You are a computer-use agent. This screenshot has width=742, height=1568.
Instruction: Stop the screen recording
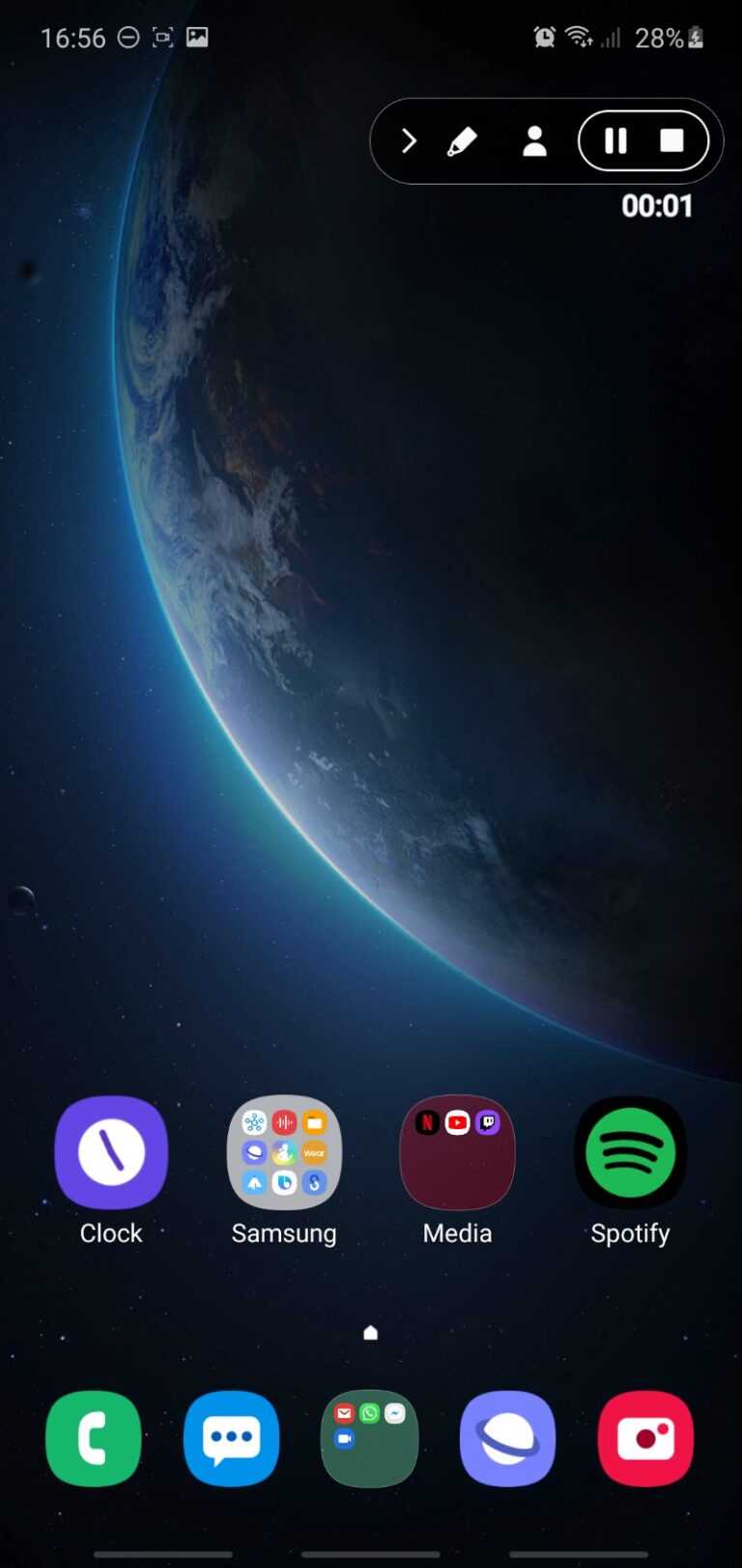[x=671, y=141]
